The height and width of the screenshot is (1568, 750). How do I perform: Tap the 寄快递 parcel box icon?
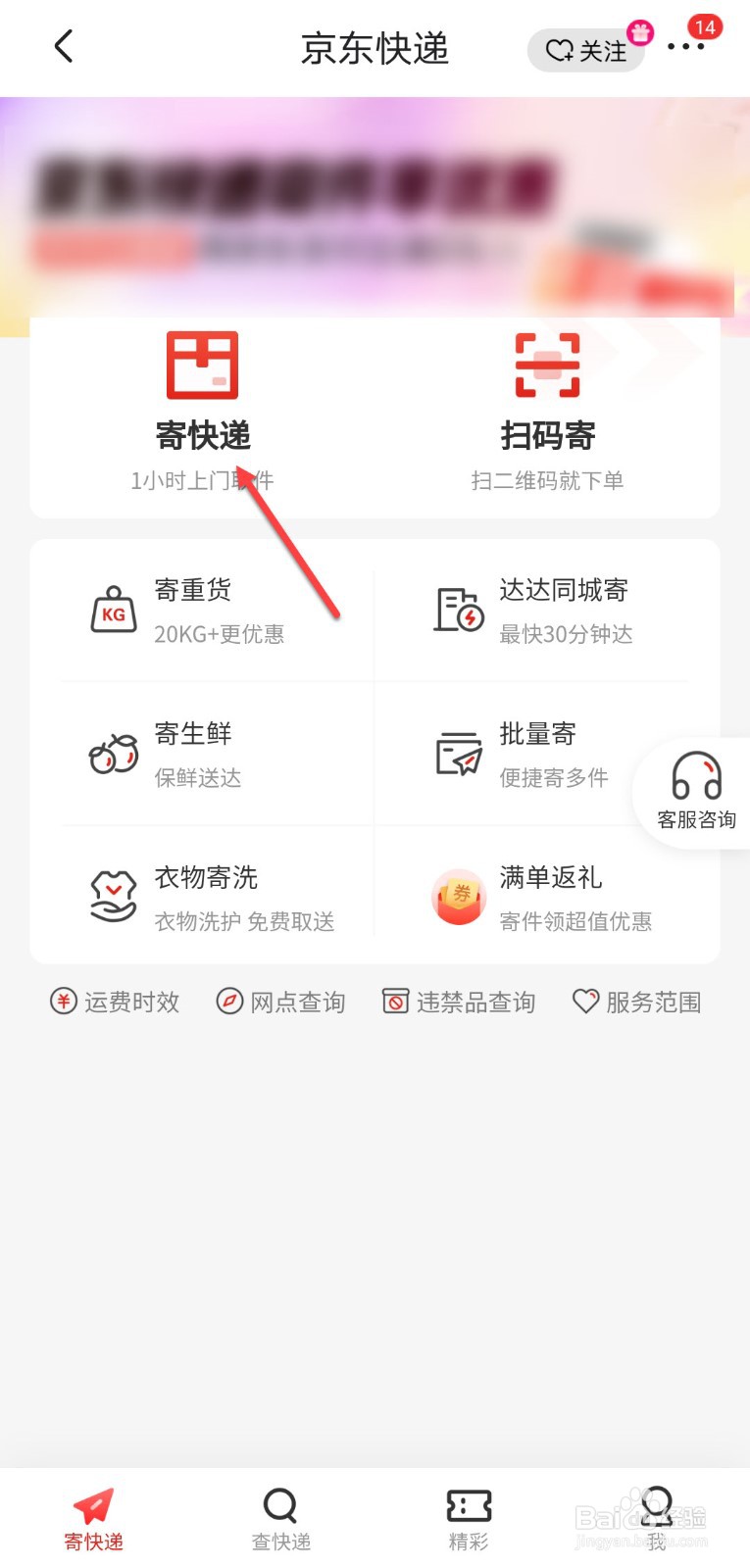pyautogui.click(x=202, y=364)
